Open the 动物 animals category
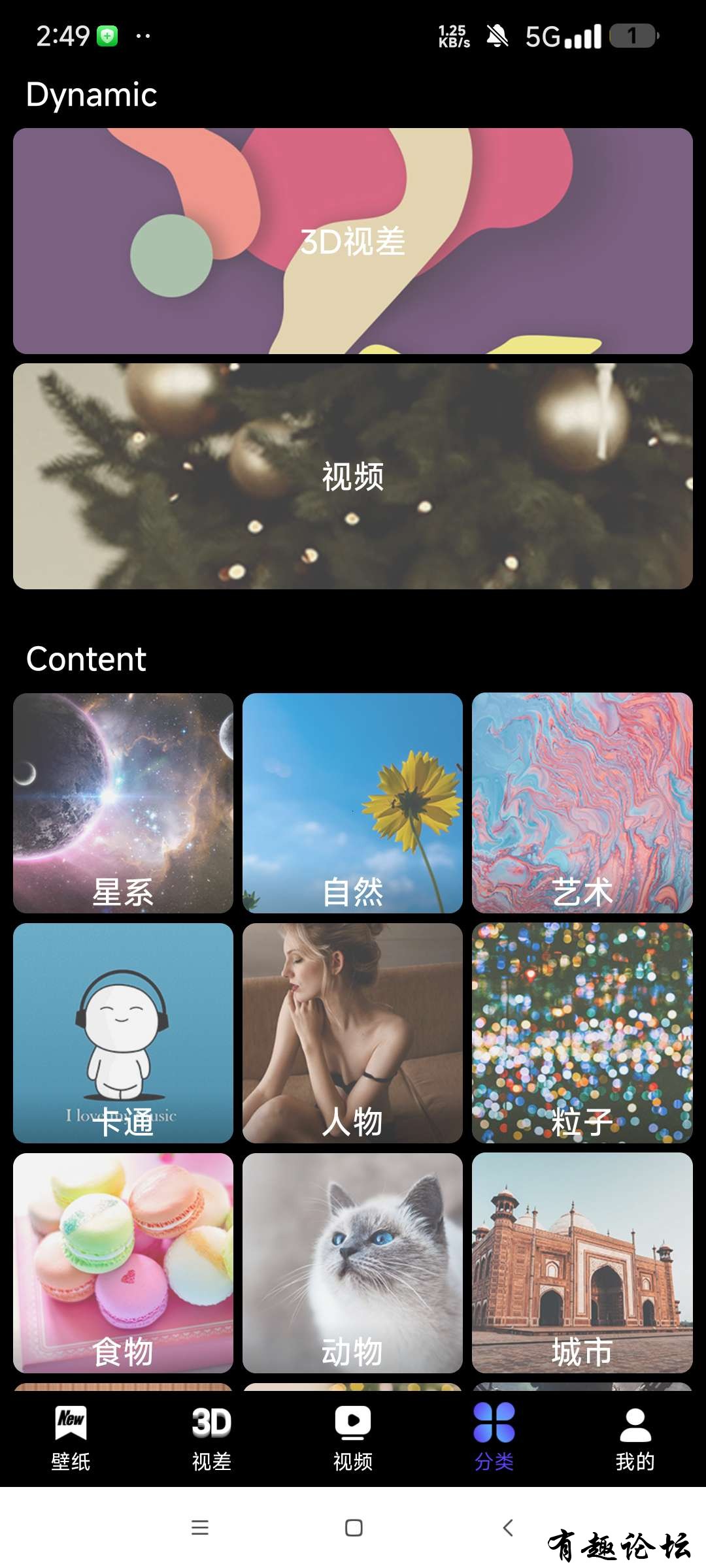The image size is (706, 1568). pos(352,1263)
